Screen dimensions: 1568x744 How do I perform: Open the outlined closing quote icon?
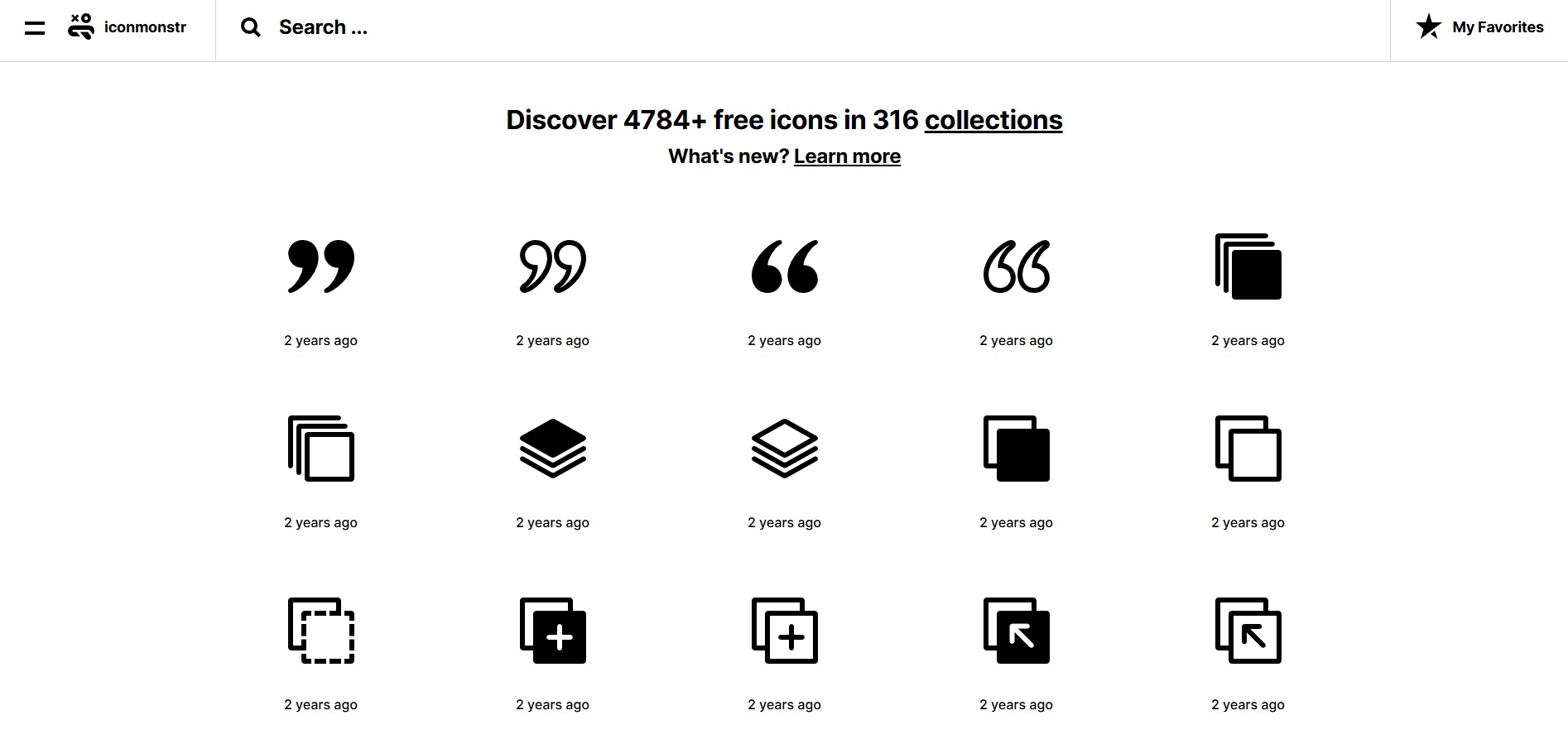[553, 266]
